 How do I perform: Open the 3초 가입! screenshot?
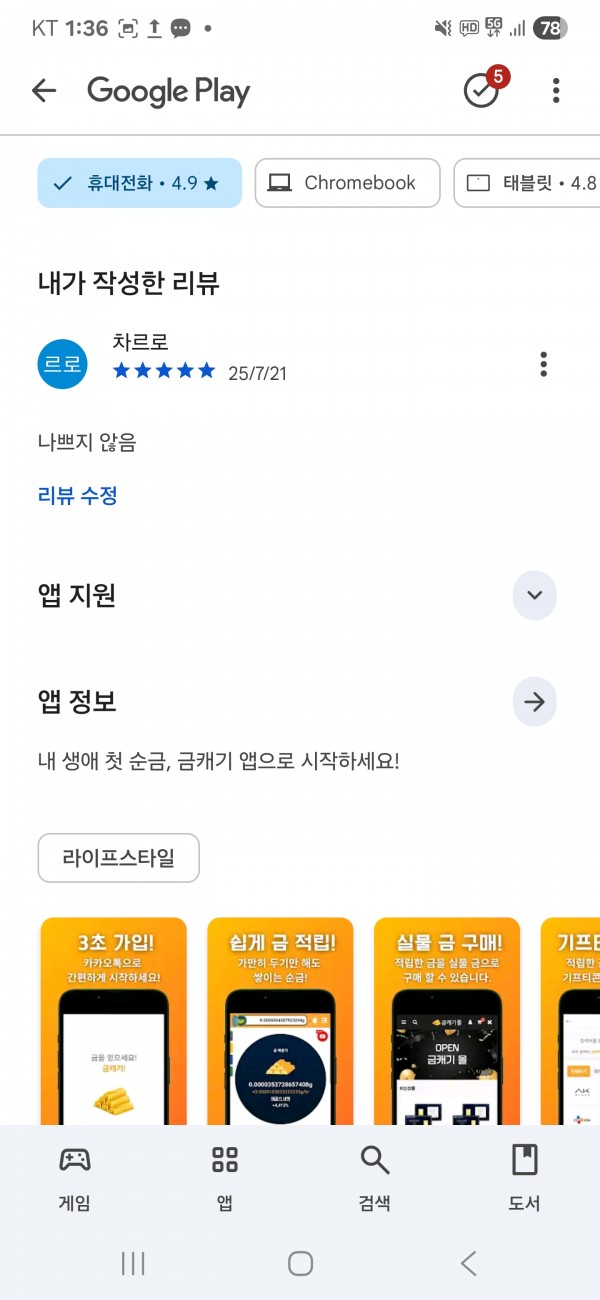(x=114, y=1020)
